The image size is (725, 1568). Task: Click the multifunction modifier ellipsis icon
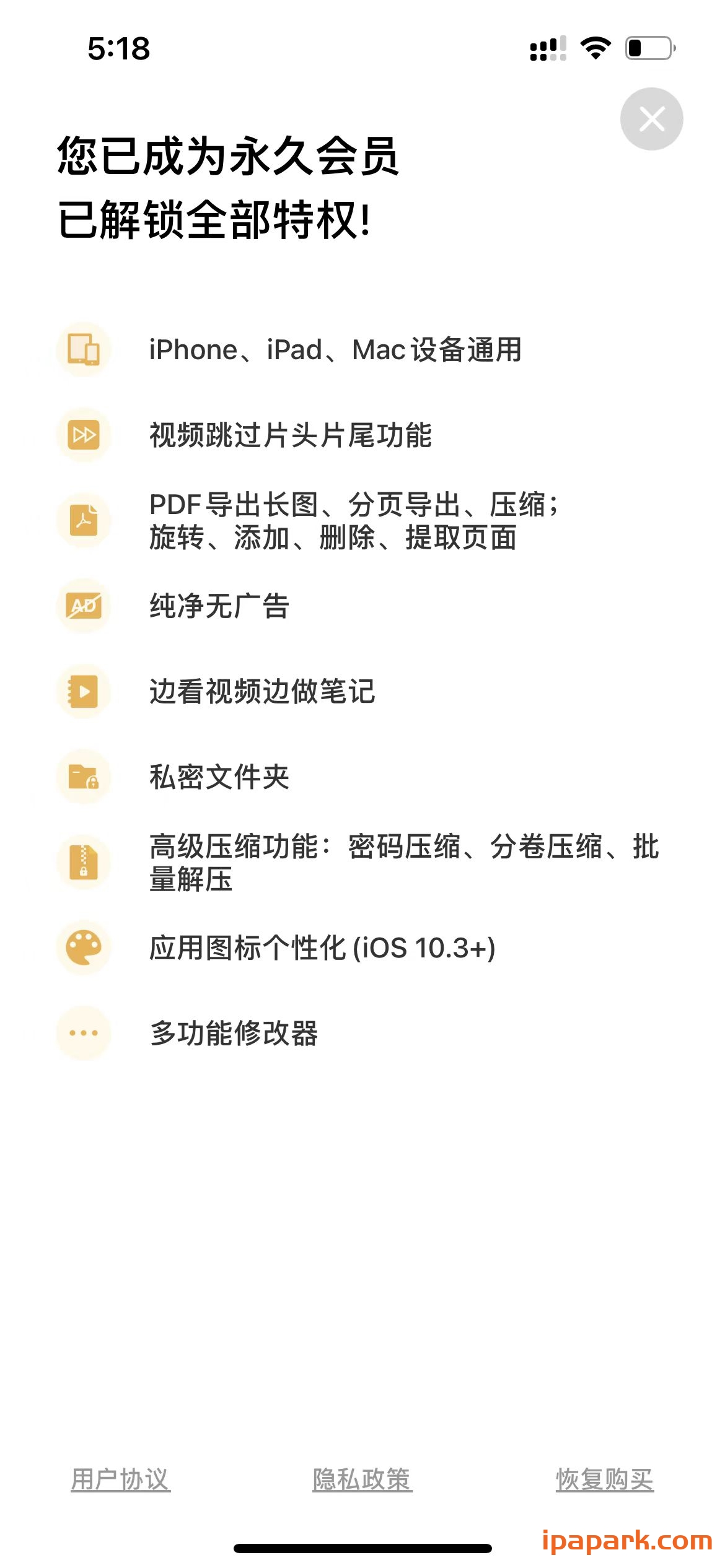[x=84, y=1032]
